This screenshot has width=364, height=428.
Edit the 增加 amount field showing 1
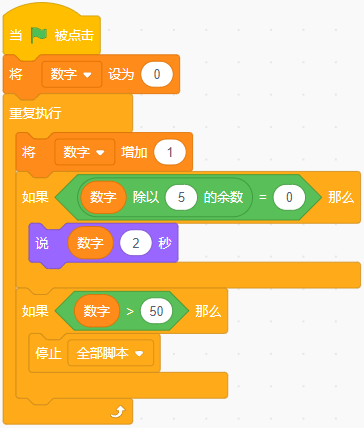(170, 152)
